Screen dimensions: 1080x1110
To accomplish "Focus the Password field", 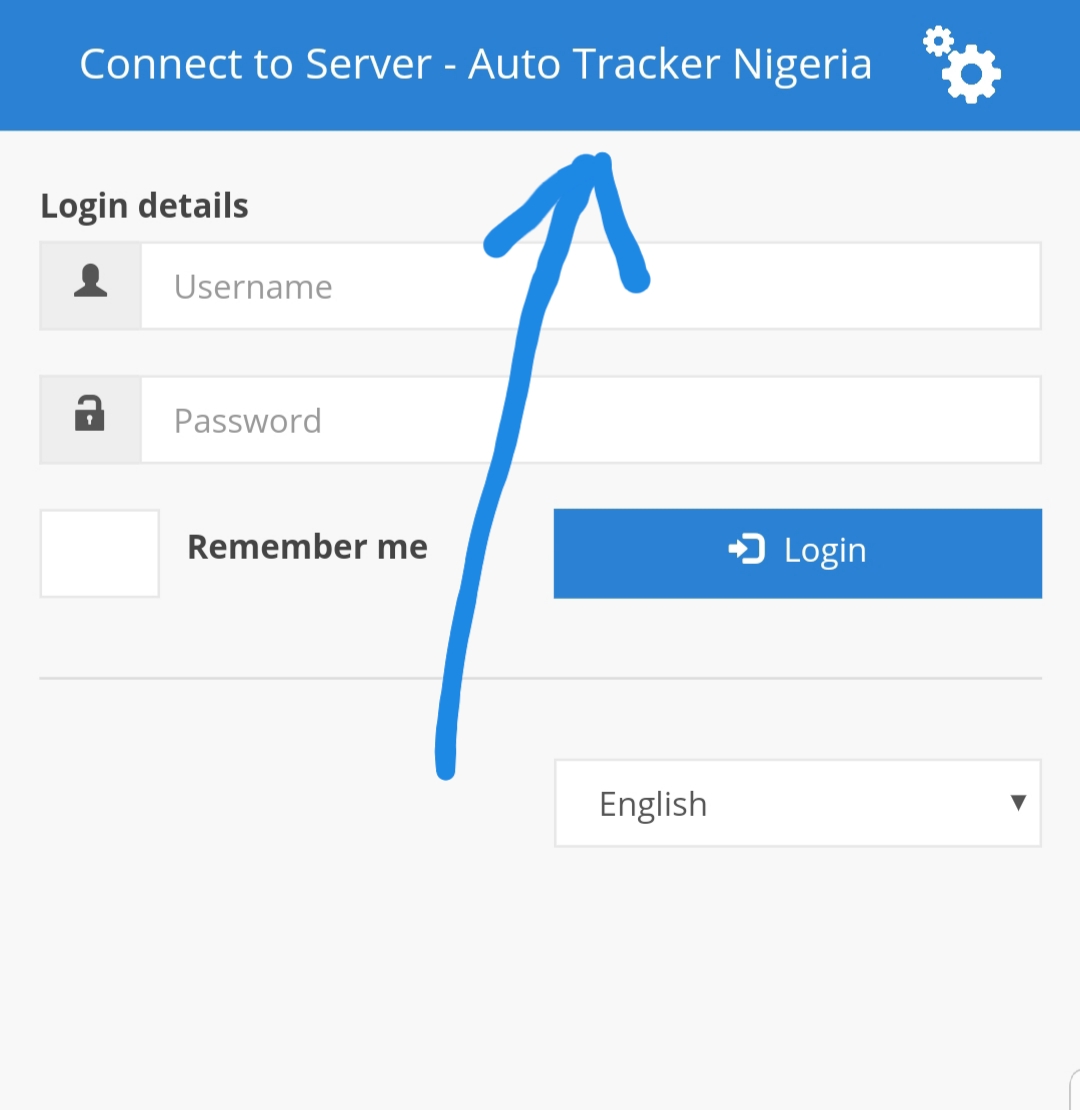I will pos(590,420).
